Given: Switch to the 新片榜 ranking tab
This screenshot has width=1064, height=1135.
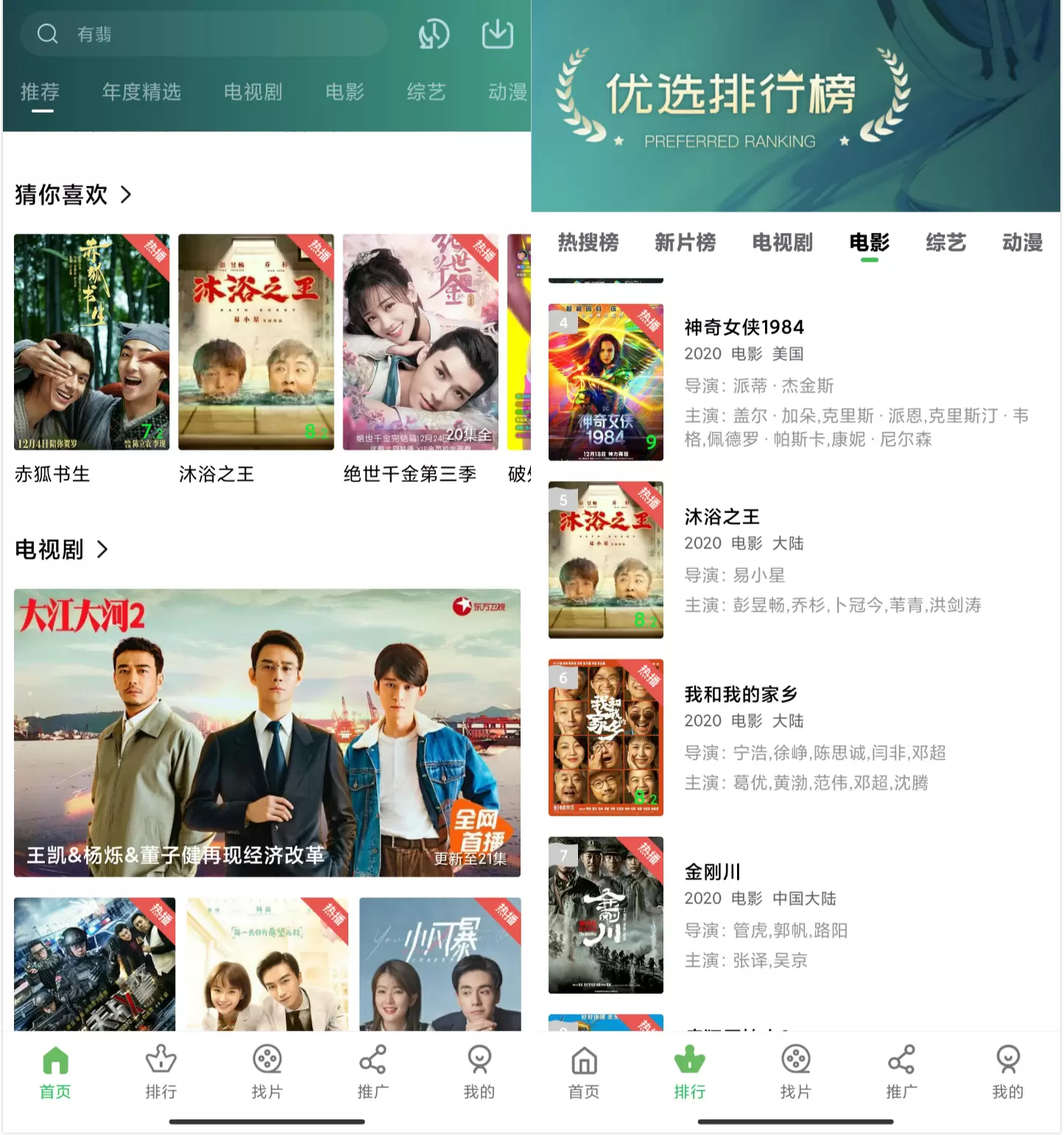Looking at the screenshot, I should tap(685, 242).
